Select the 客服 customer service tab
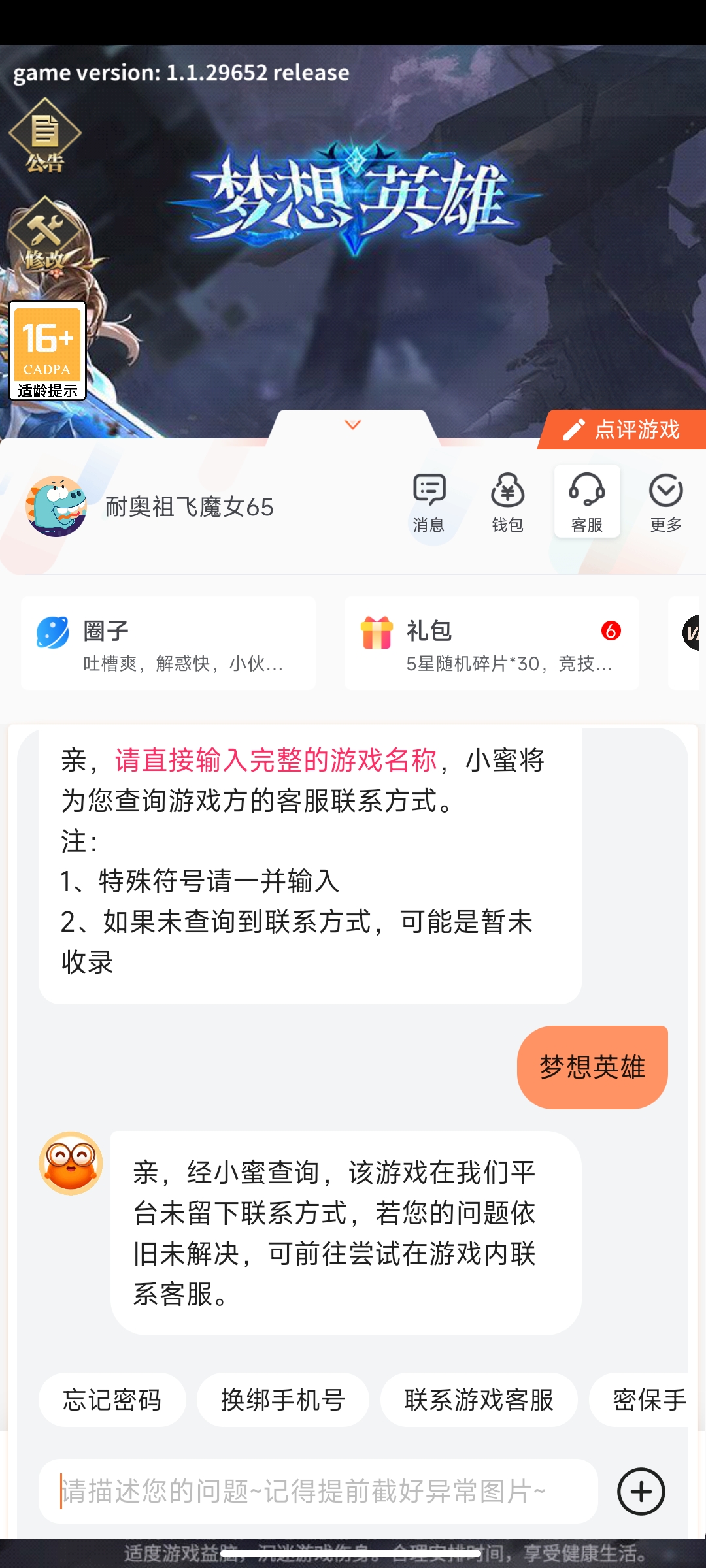The image size is (706, 1568). tap(587, 502)
